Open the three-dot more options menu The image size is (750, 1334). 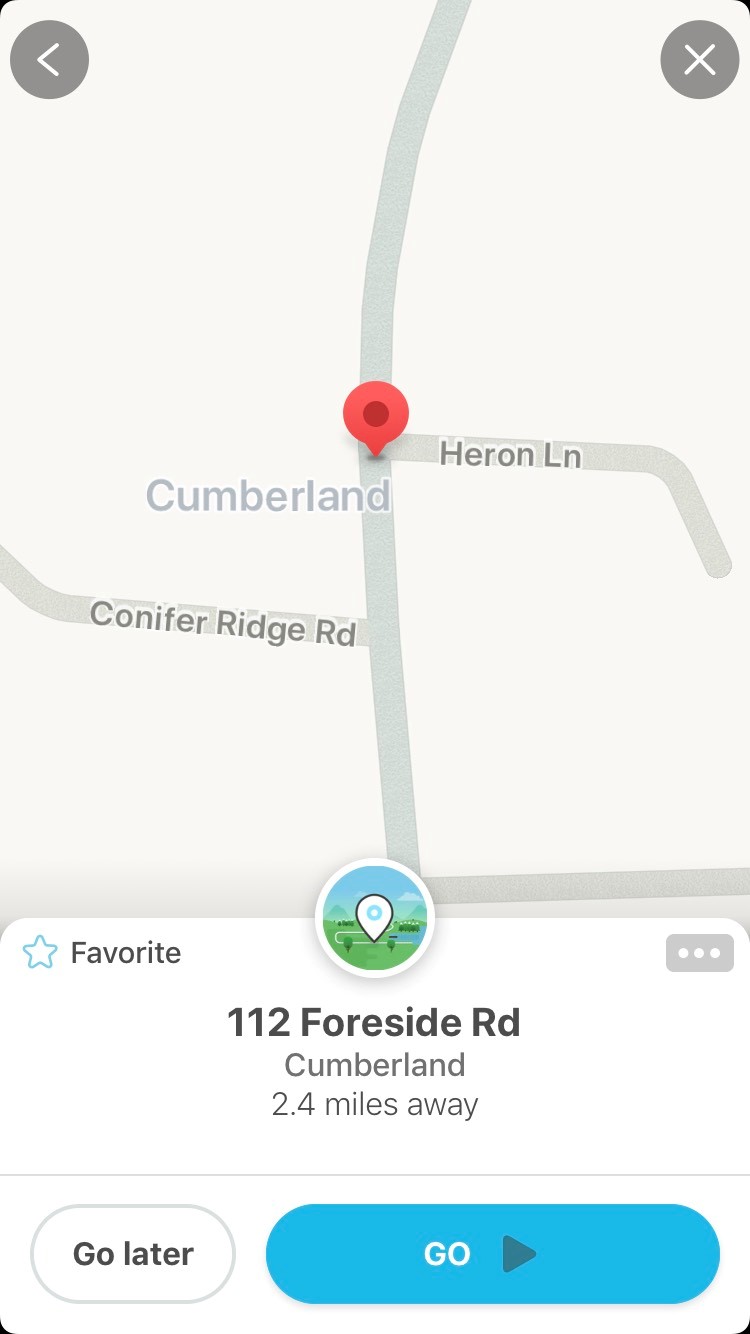(x=699, y=953)
